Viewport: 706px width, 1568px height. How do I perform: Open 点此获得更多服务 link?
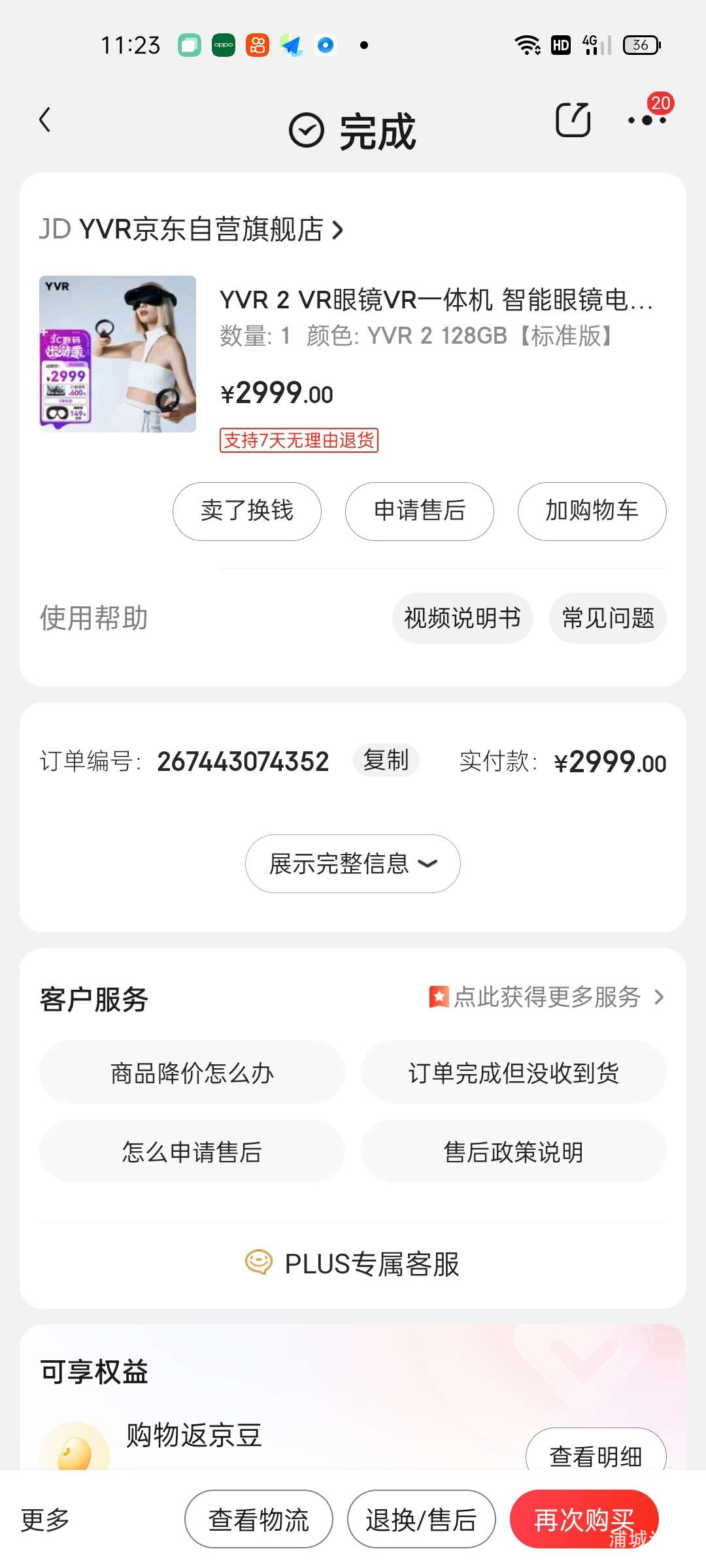click(x=546, y=997)
